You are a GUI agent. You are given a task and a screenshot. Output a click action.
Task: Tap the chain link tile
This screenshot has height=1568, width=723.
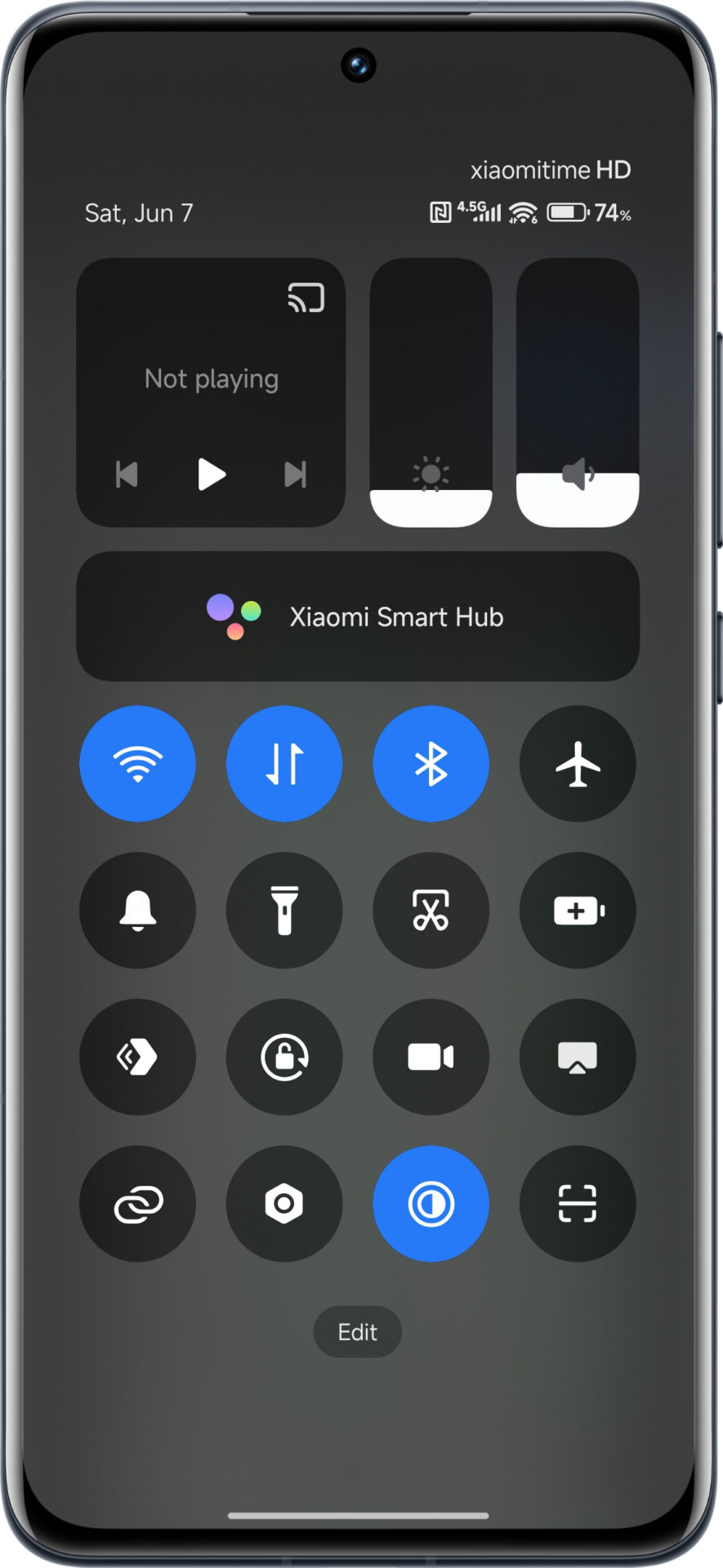(x=137, y=1204)
